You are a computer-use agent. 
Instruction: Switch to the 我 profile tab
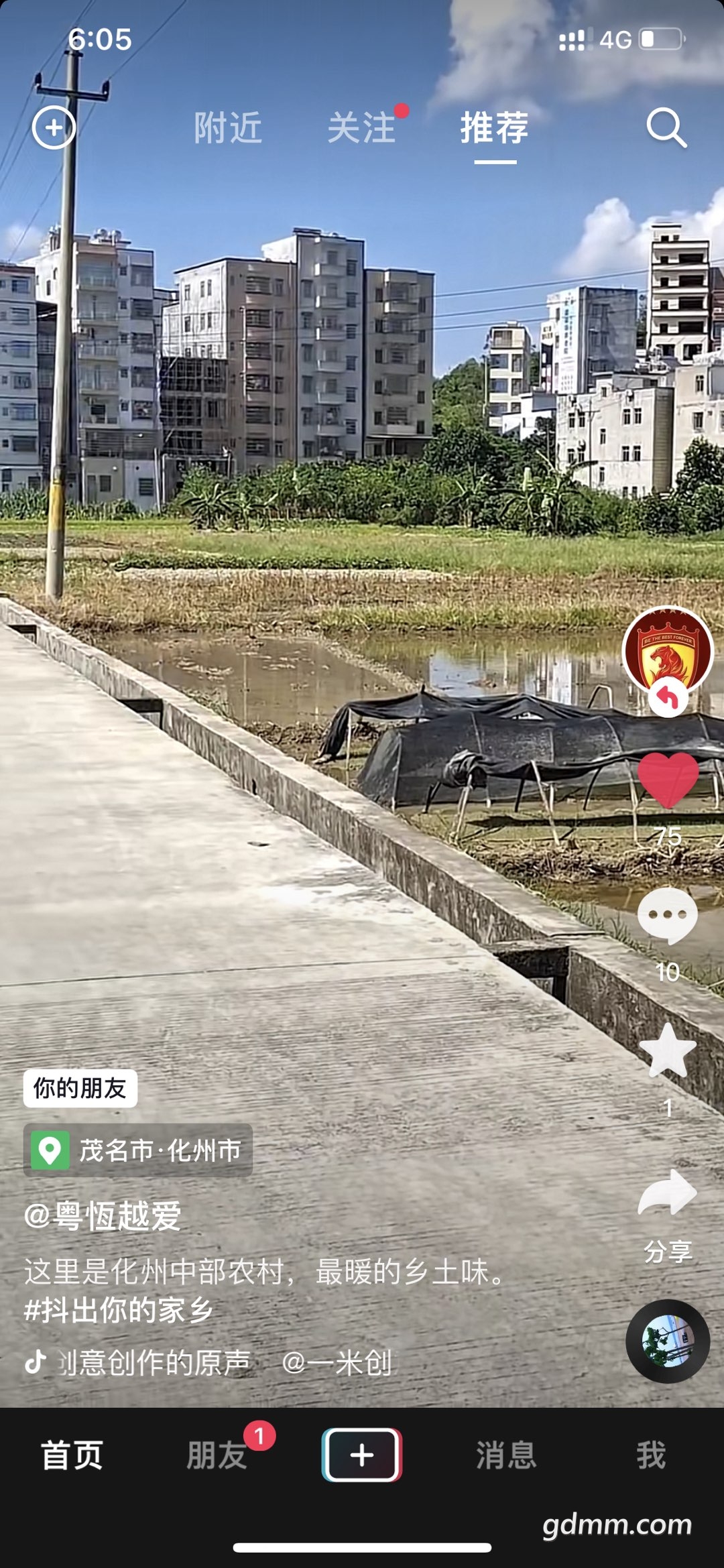651,1455
